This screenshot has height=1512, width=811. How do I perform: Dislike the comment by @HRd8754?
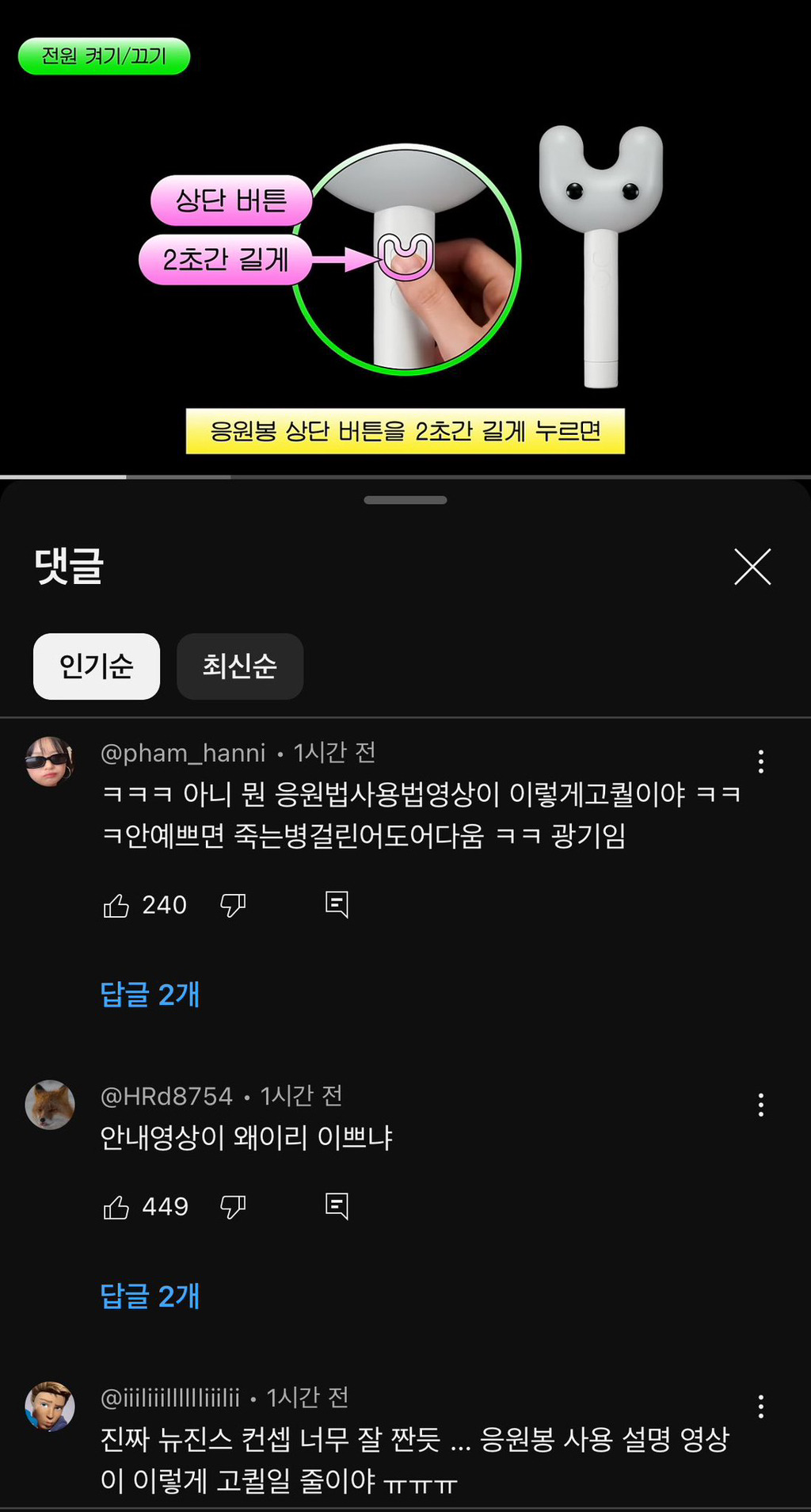233,1207
